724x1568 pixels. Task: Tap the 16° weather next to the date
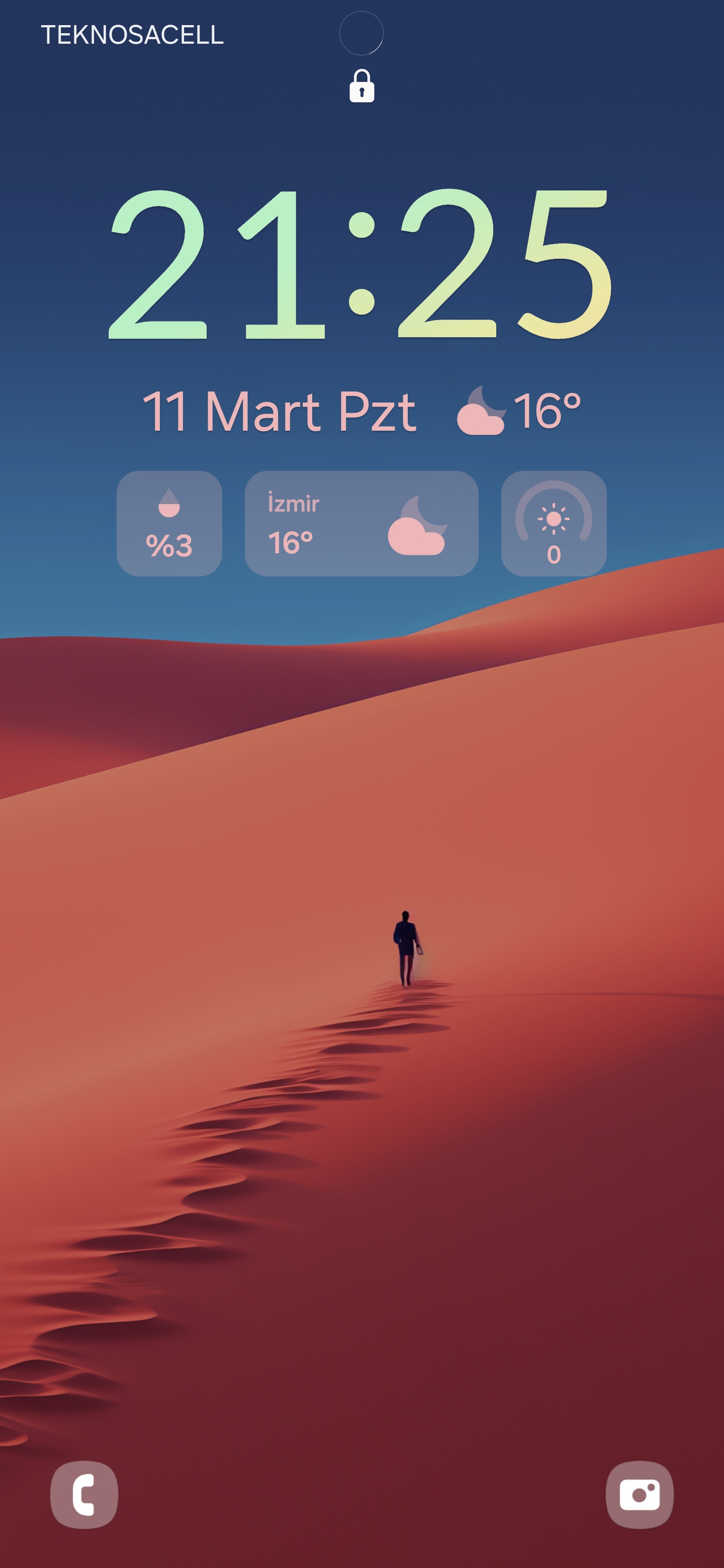coord(519,410)
